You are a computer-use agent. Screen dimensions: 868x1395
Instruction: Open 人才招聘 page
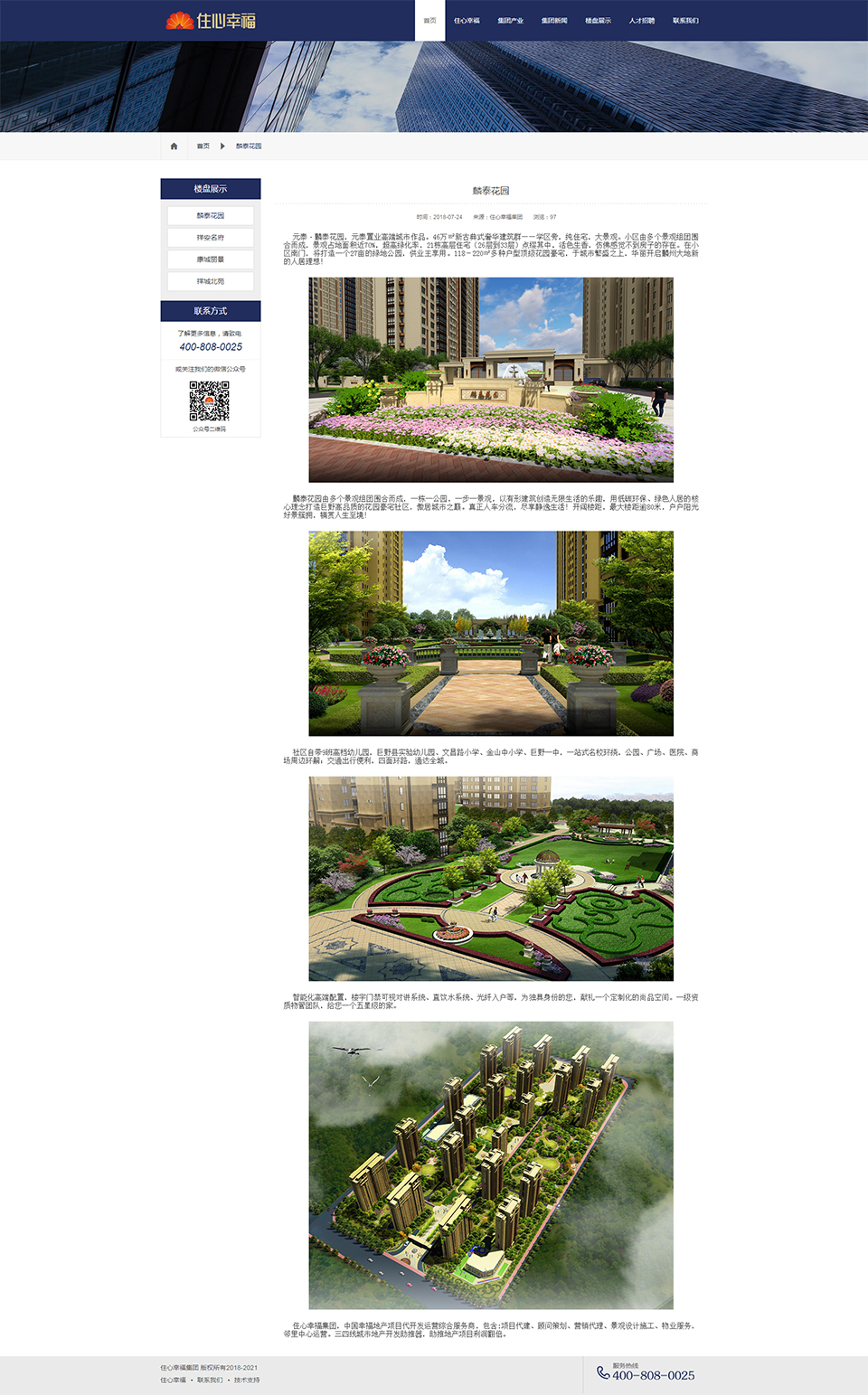point(642,20)
